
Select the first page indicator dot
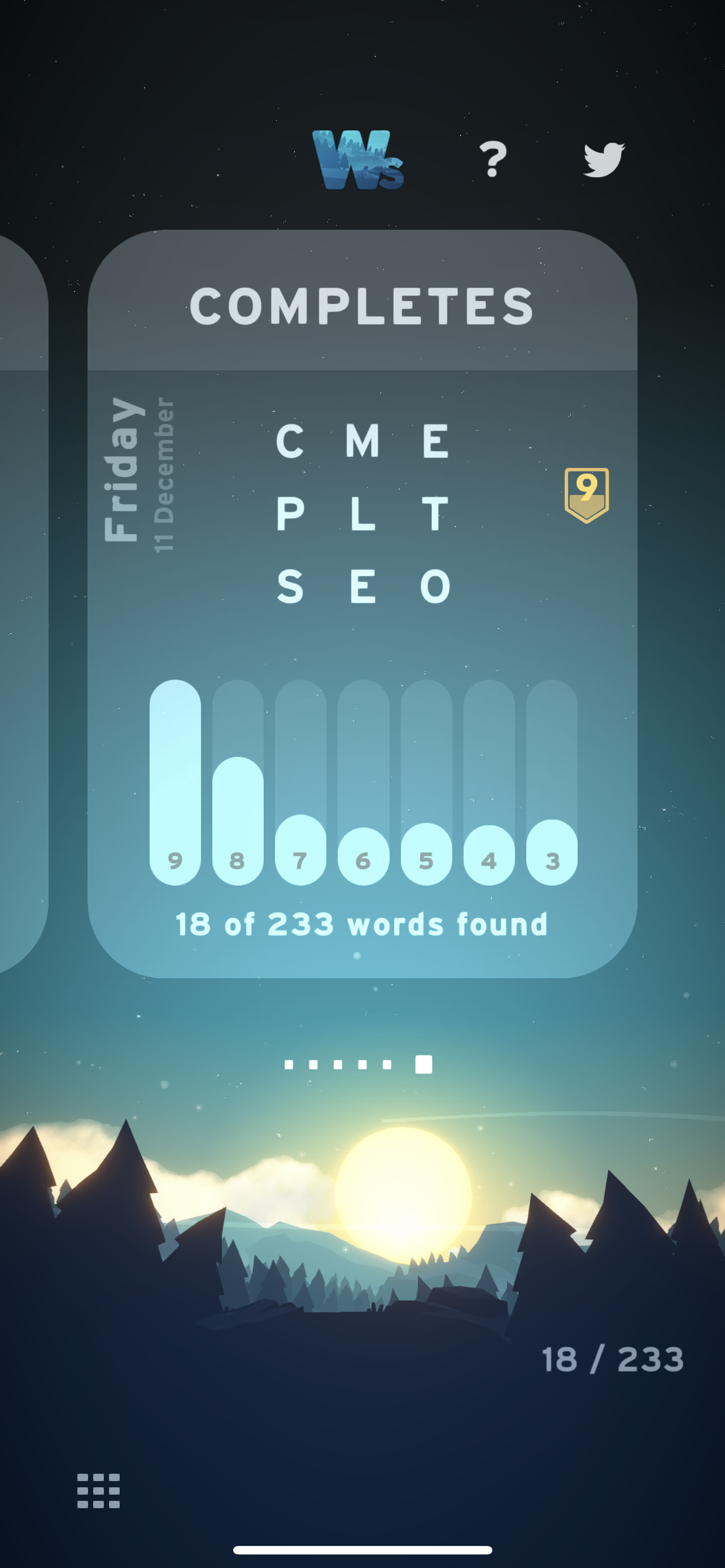pyautogui.click(x=289, y=1065)
